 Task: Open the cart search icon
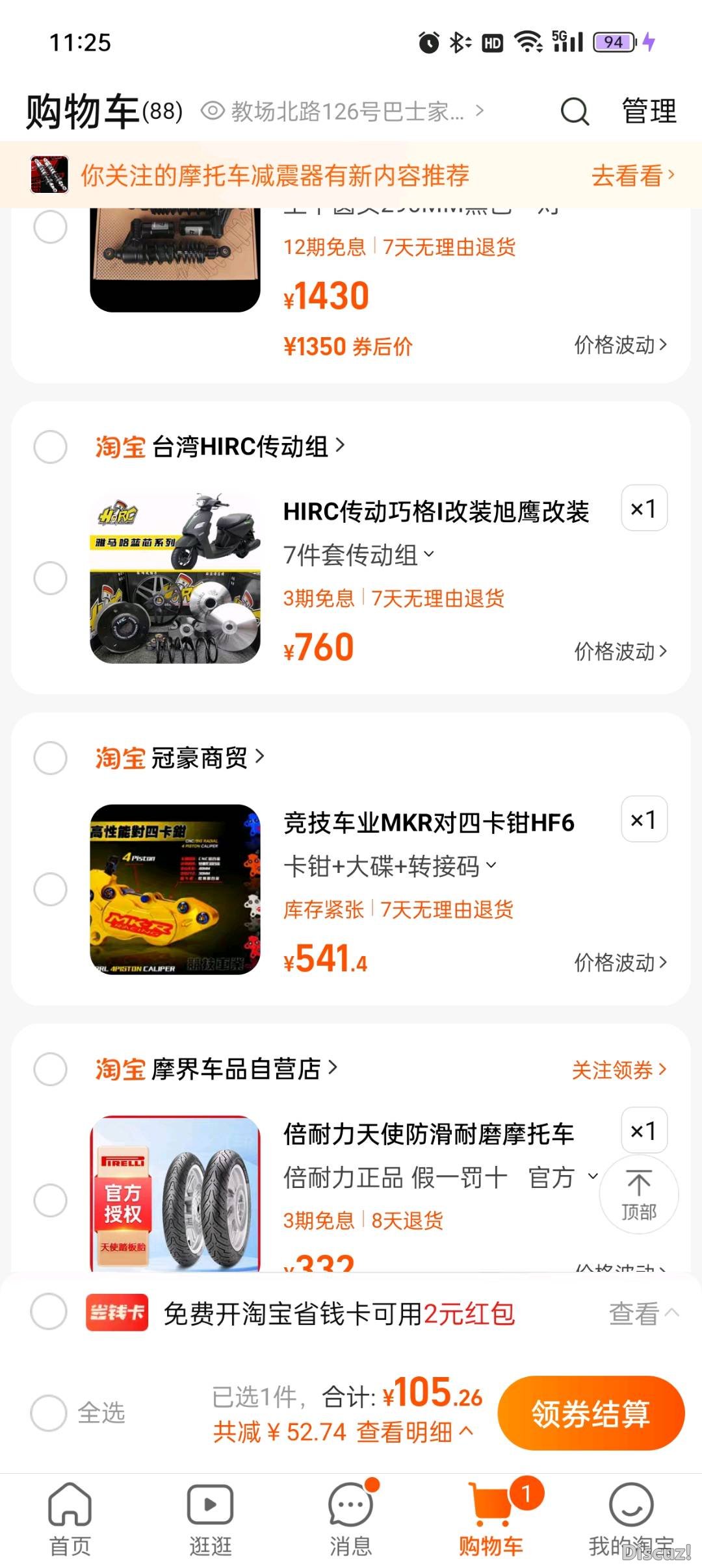coord(575,112)
